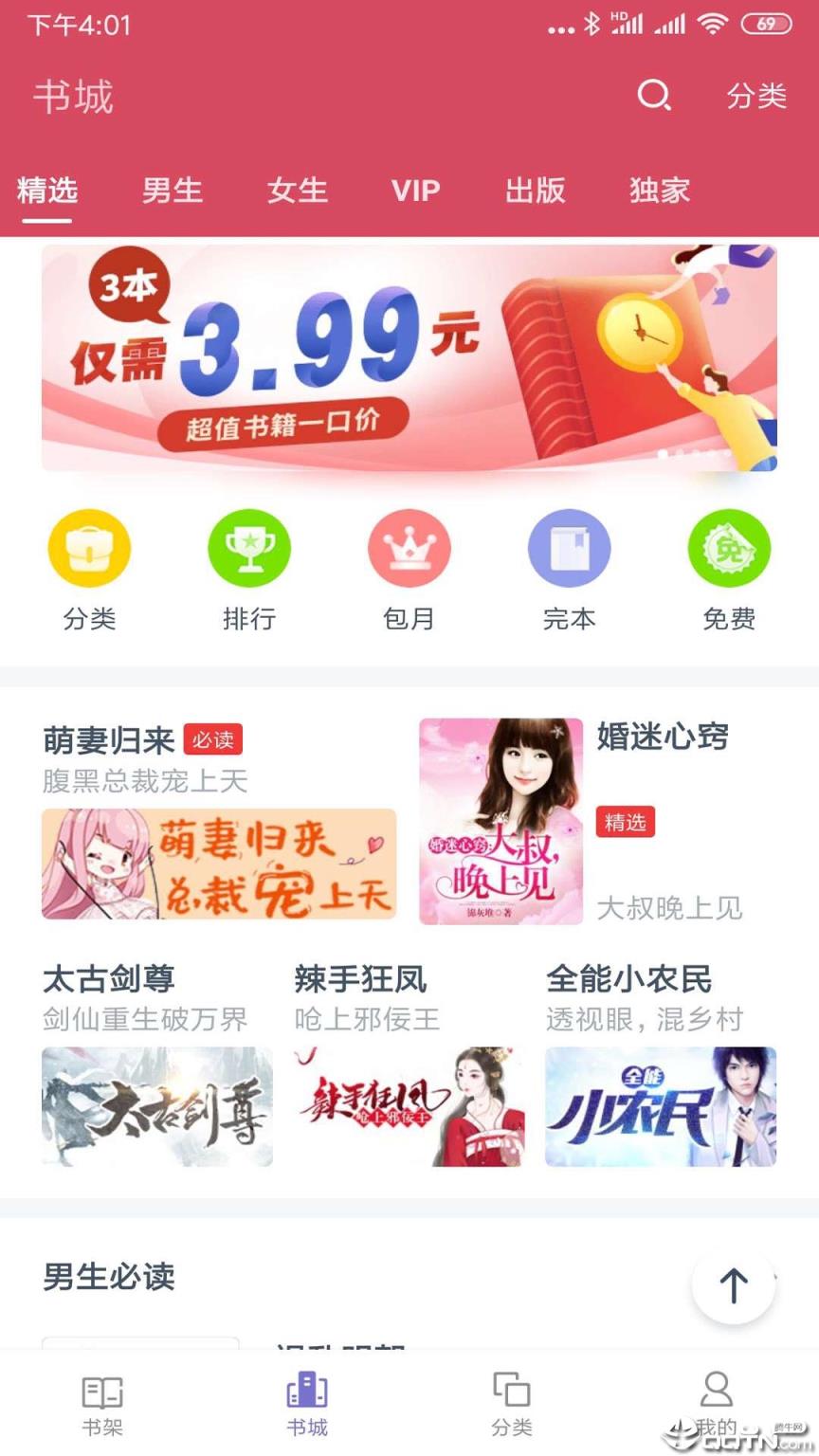Switch to the VIP tab
The width and height of the screenshot is (819, 1456).
pyautogui.click(x=415, y=191)
